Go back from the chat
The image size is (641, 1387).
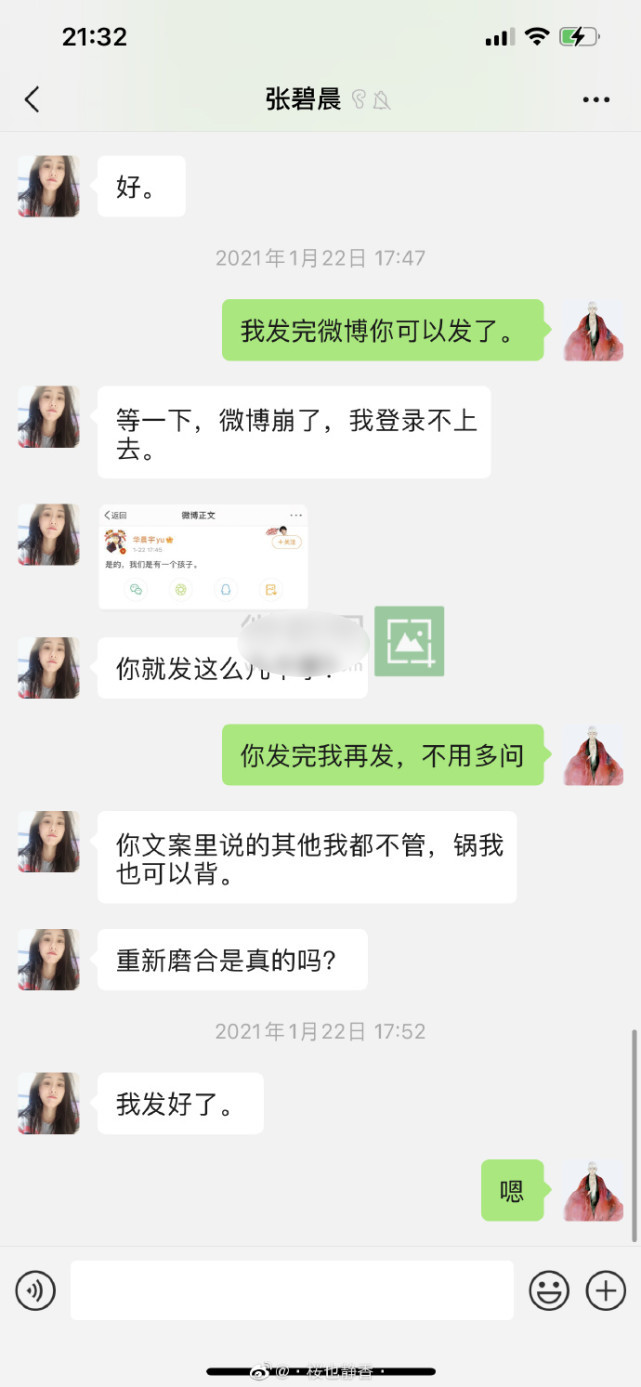pyautogui.click(x=32, y=99)
